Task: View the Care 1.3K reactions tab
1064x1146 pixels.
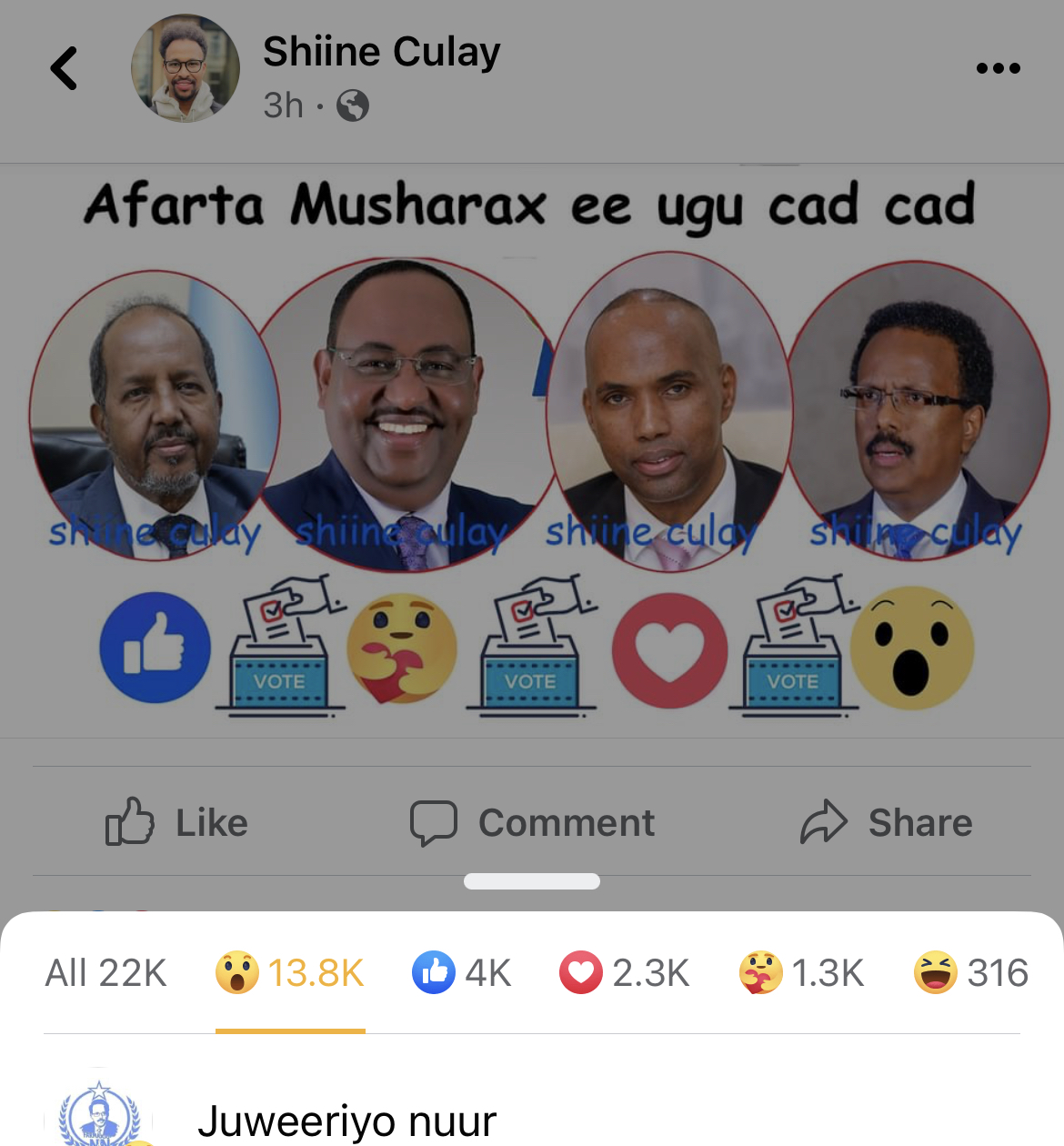Action: coord(801,973)
